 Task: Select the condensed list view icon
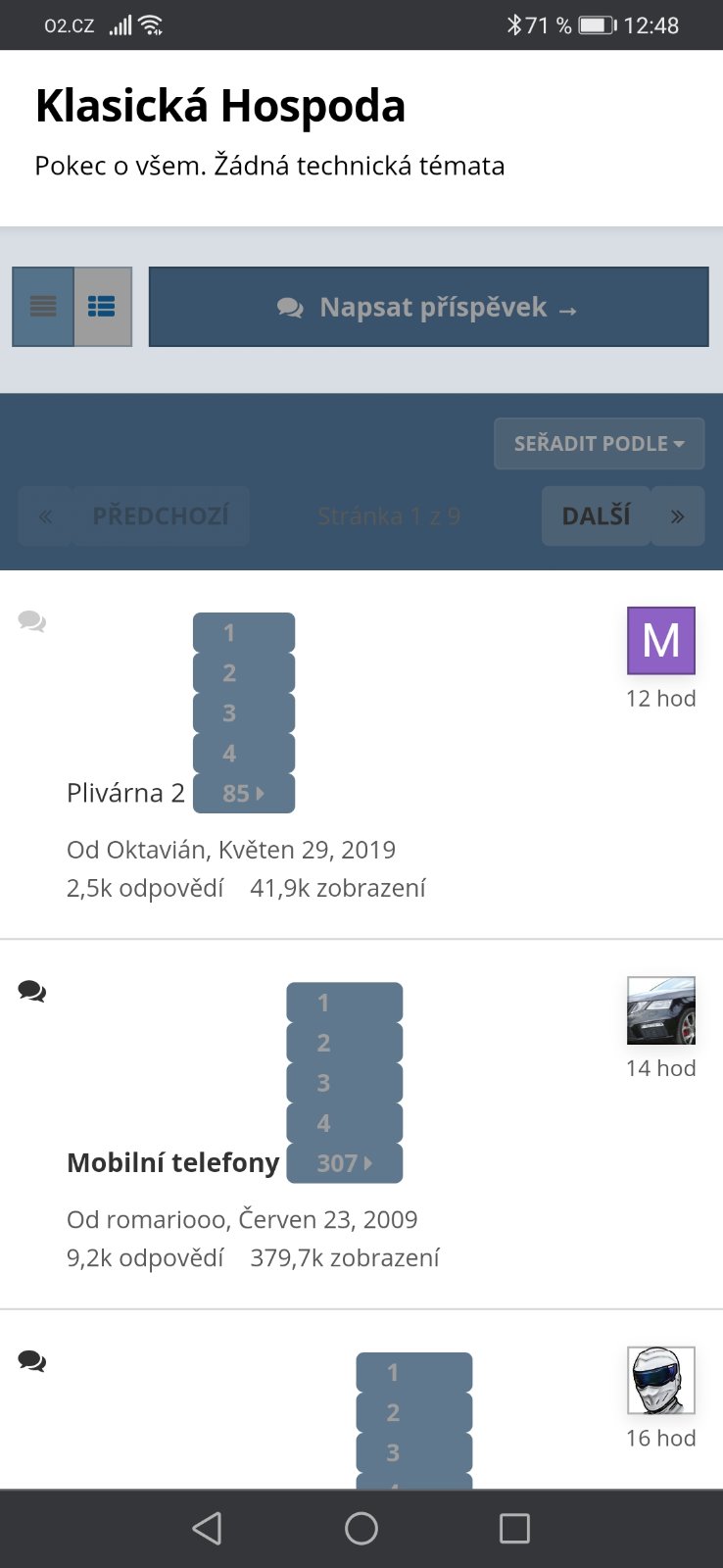pos(41,306)
